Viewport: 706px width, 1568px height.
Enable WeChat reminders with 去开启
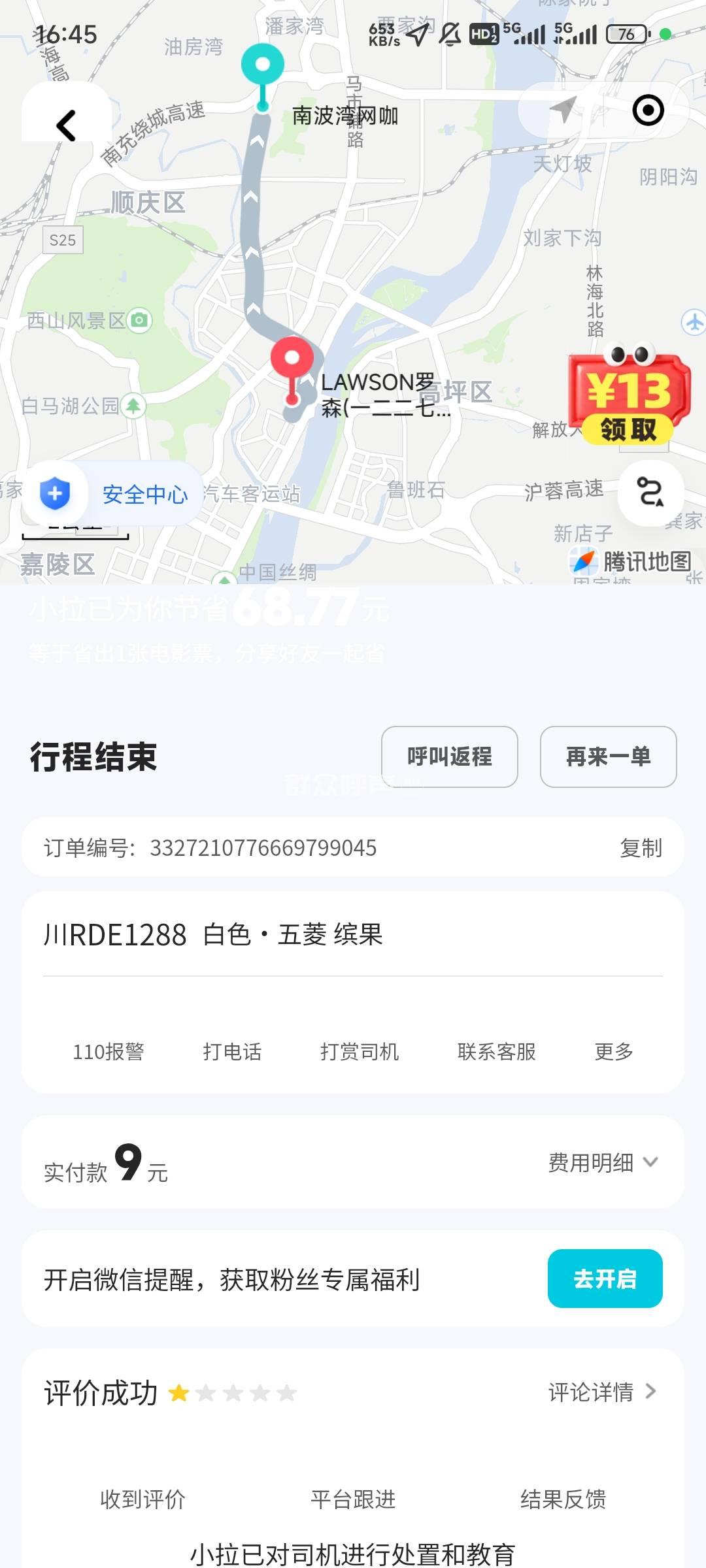pyautogui.click(x=605, y=1279)
